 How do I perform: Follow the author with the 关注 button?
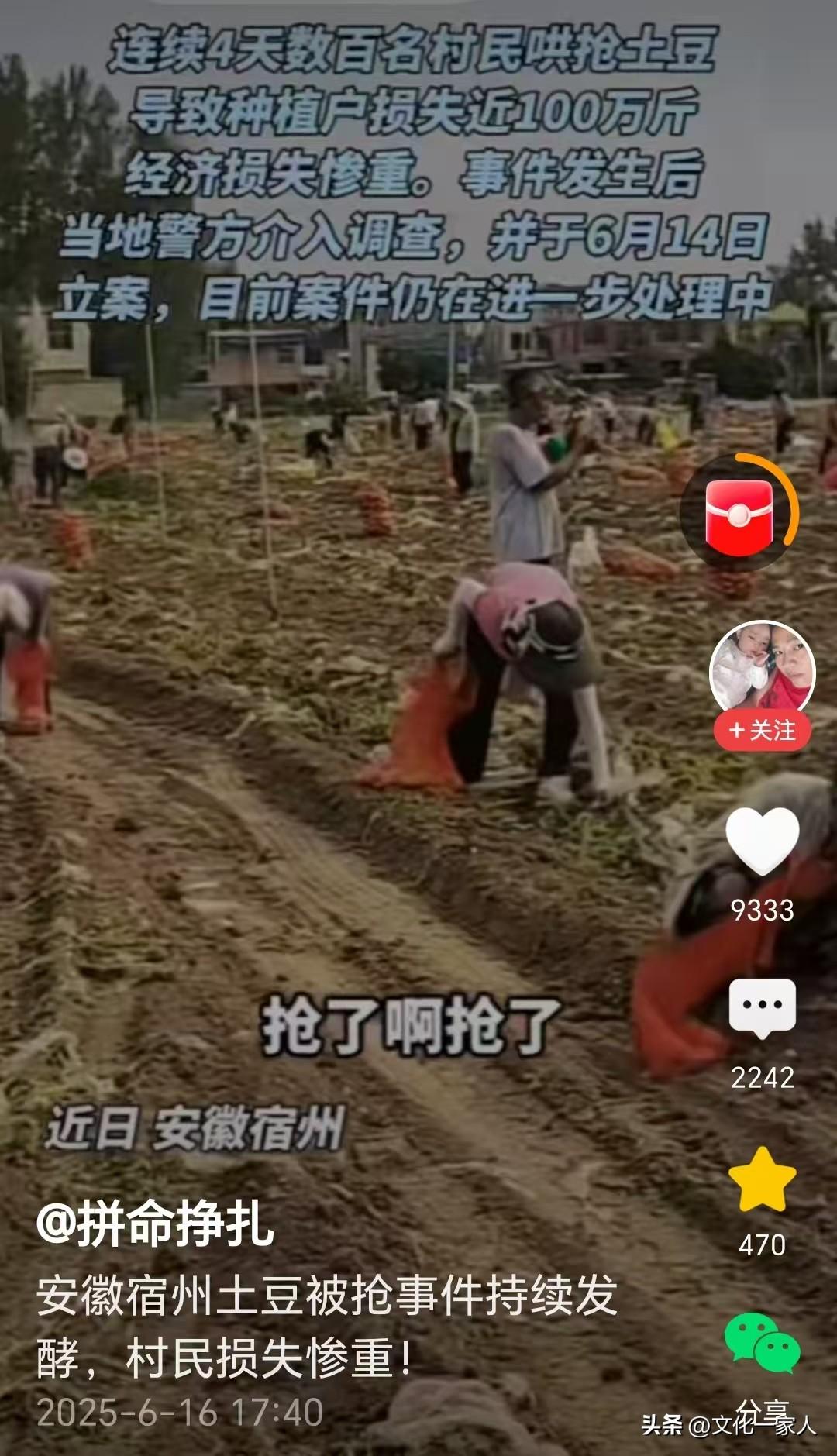pyautogui.click(x=763, y=731)
